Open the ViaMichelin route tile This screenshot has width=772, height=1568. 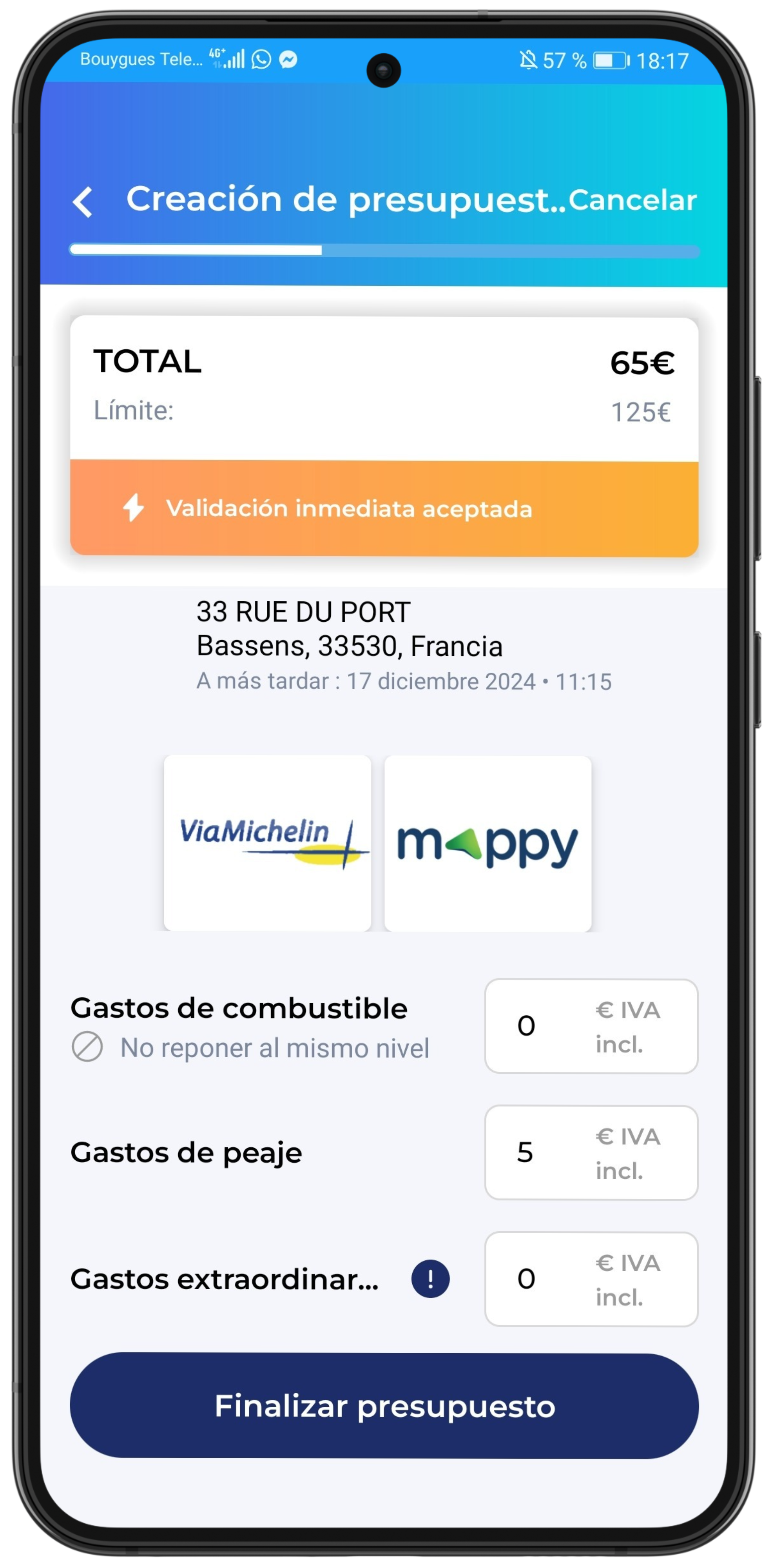pos(268,843)
